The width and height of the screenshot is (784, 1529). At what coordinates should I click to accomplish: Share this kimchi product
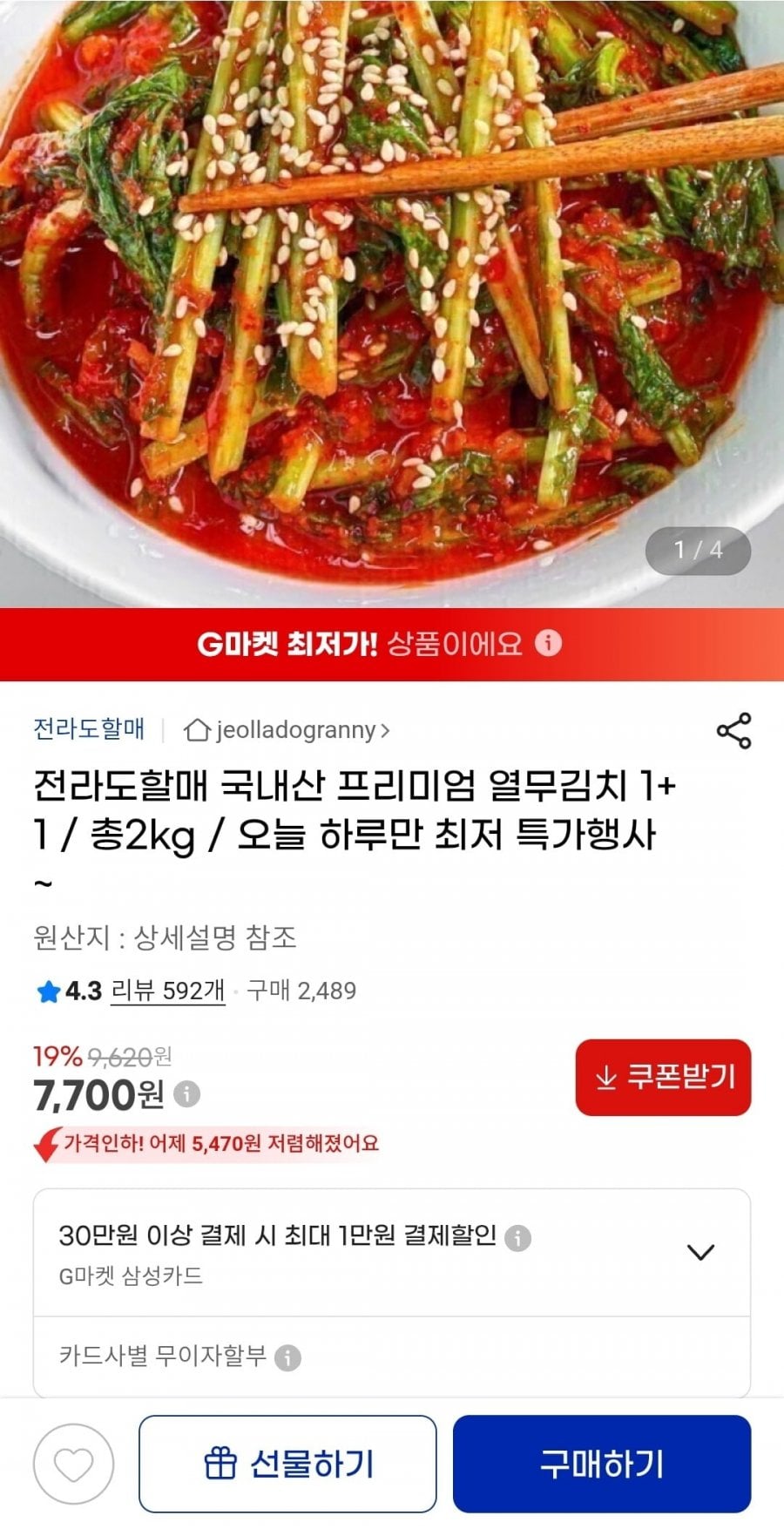tap(733, 730)
